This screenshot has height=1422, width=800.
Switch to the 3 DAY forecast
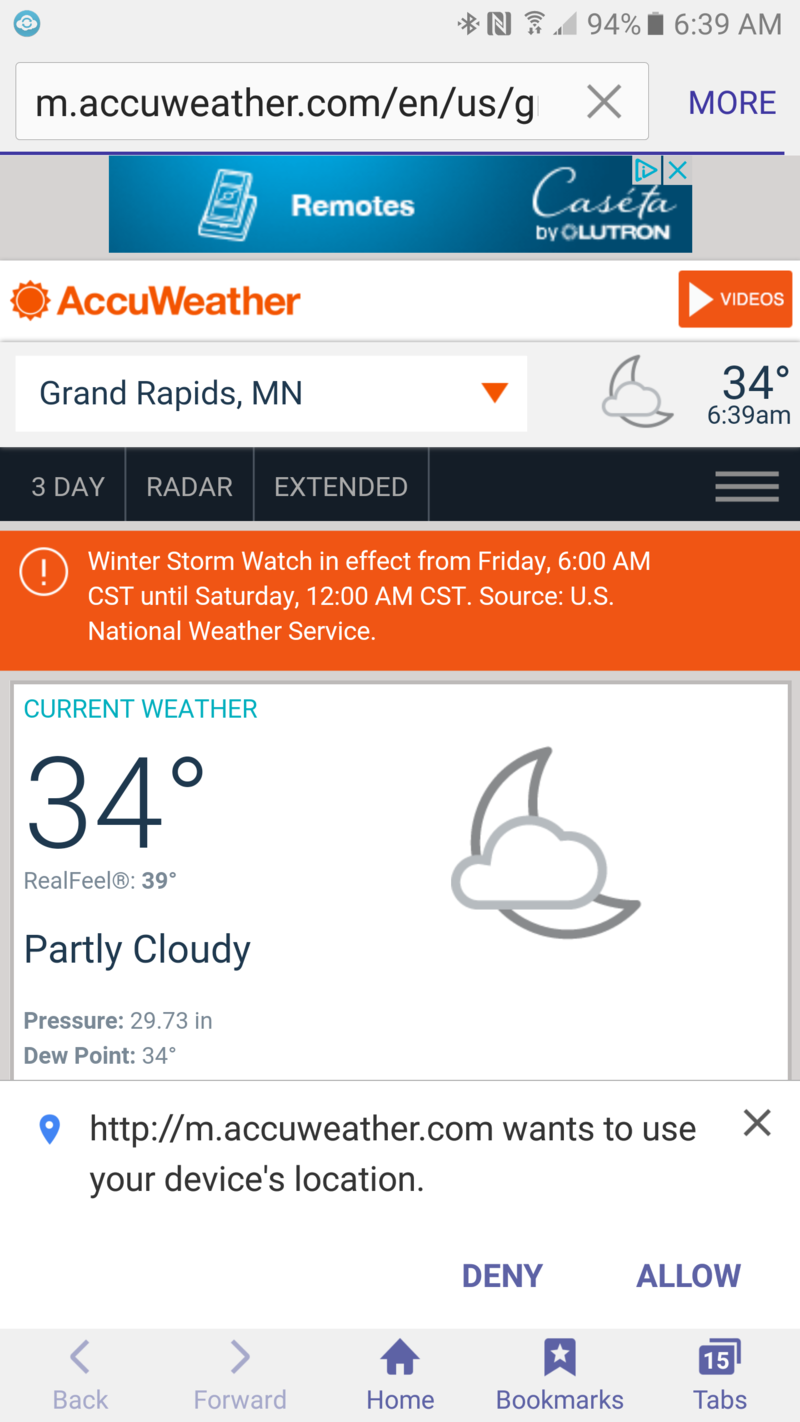(x=67, y=486)
